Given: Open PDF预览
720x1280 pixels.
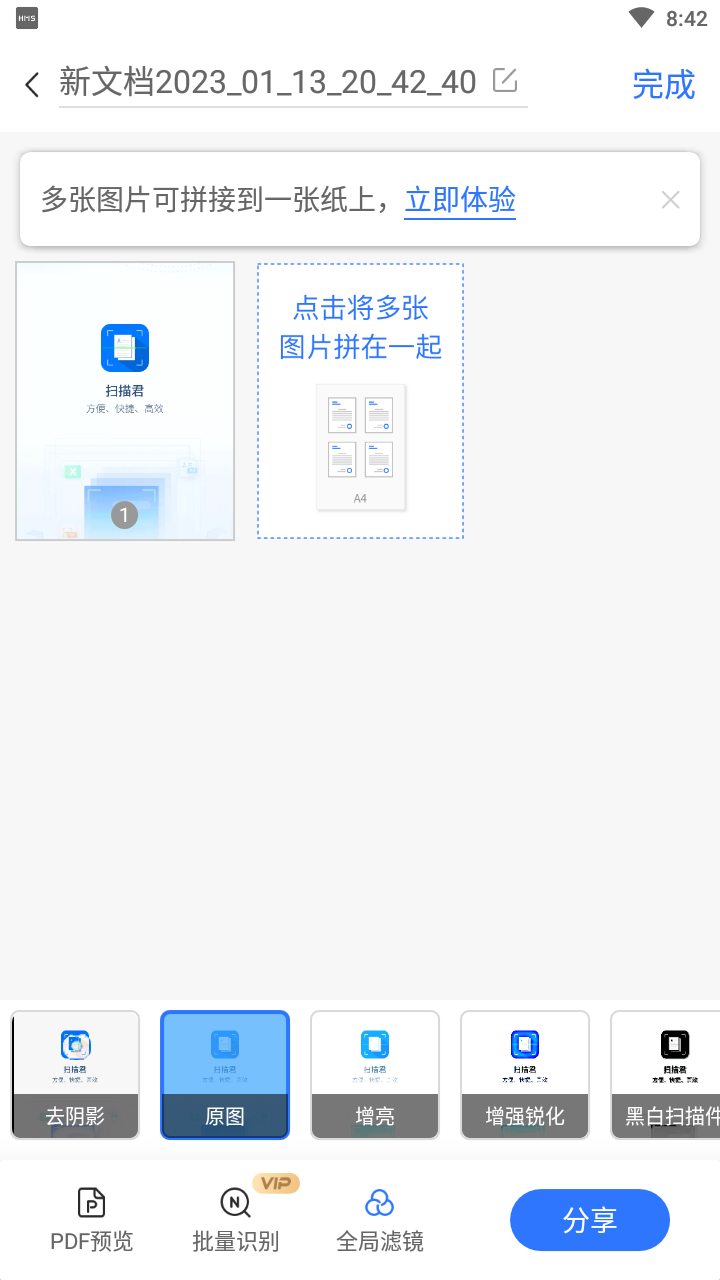Looking at the screenshot, I should pyautogui.click(x=92, y=1220).
